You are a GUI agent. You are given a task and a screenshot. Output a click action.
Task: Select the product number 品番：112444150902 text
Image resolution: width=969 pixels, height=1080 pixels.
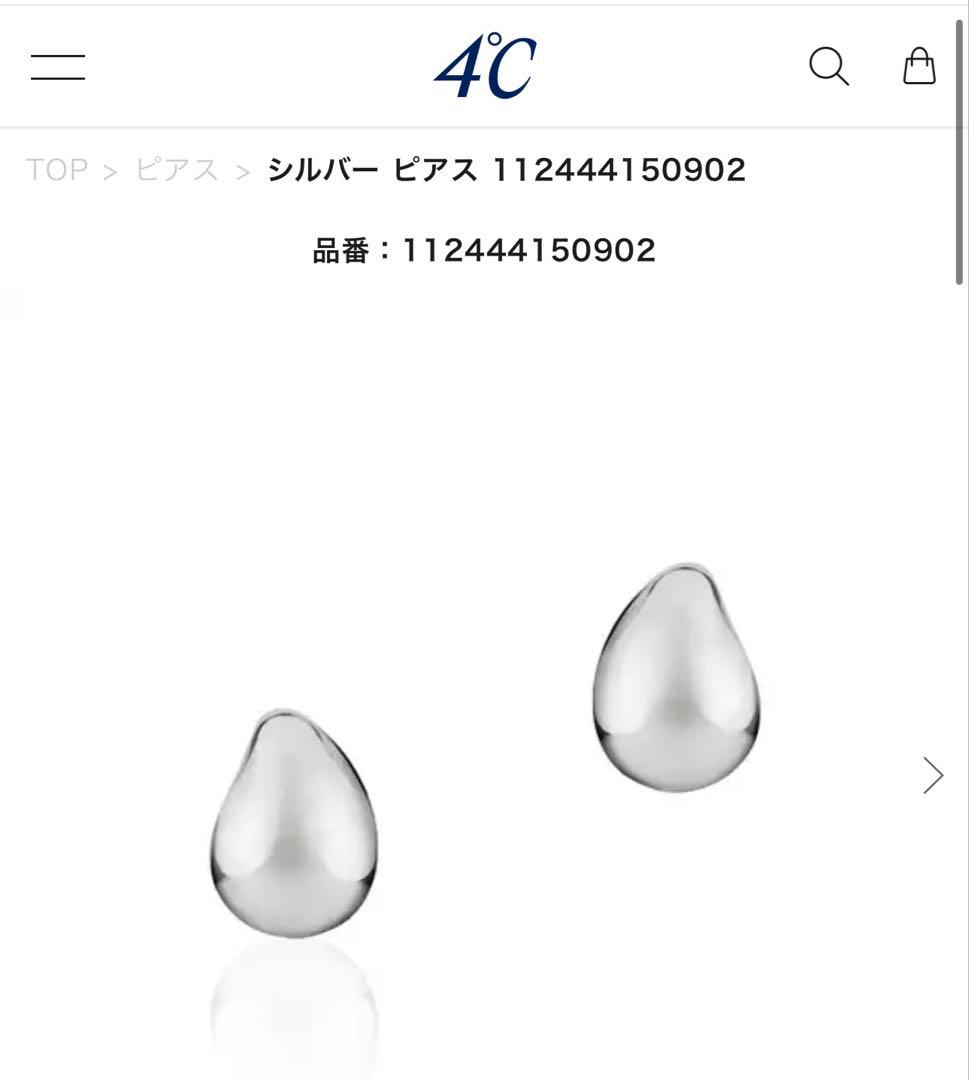coord(484,248)
